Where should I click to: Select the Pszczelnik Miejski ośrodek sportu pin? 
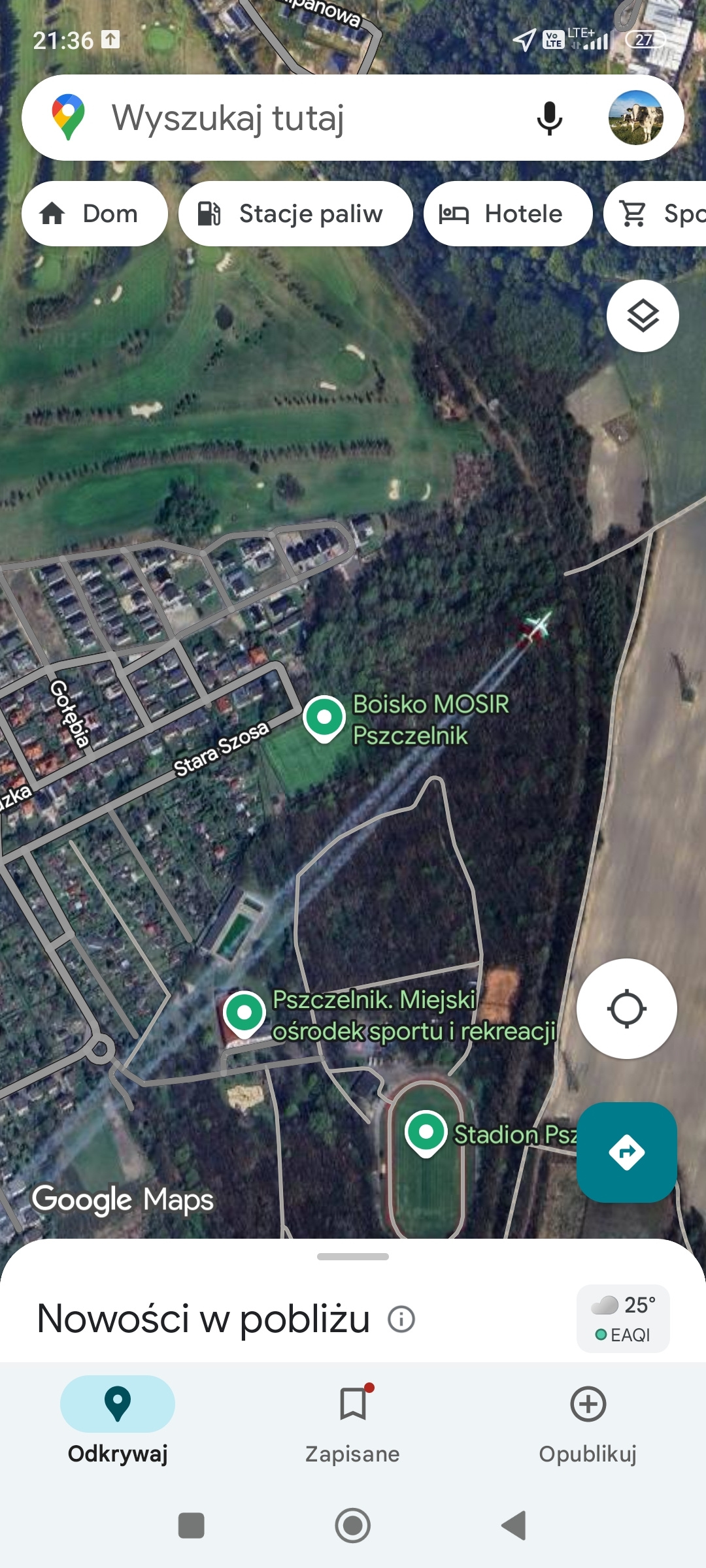click(x=244, y=1013)
